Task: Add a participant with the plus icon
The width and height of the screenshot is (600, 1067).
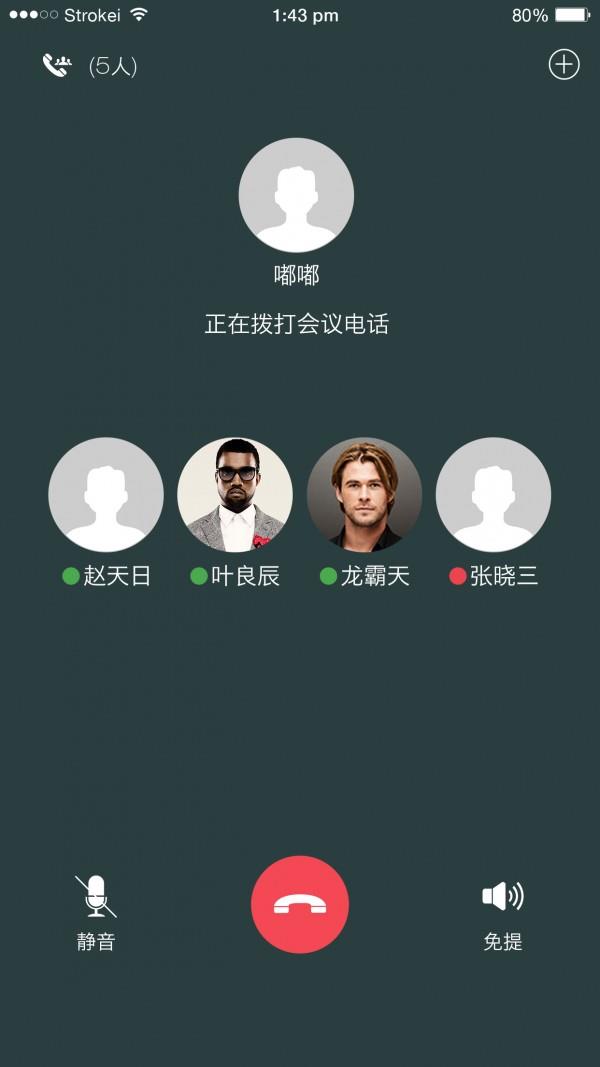Action: [x=564, y=65]
